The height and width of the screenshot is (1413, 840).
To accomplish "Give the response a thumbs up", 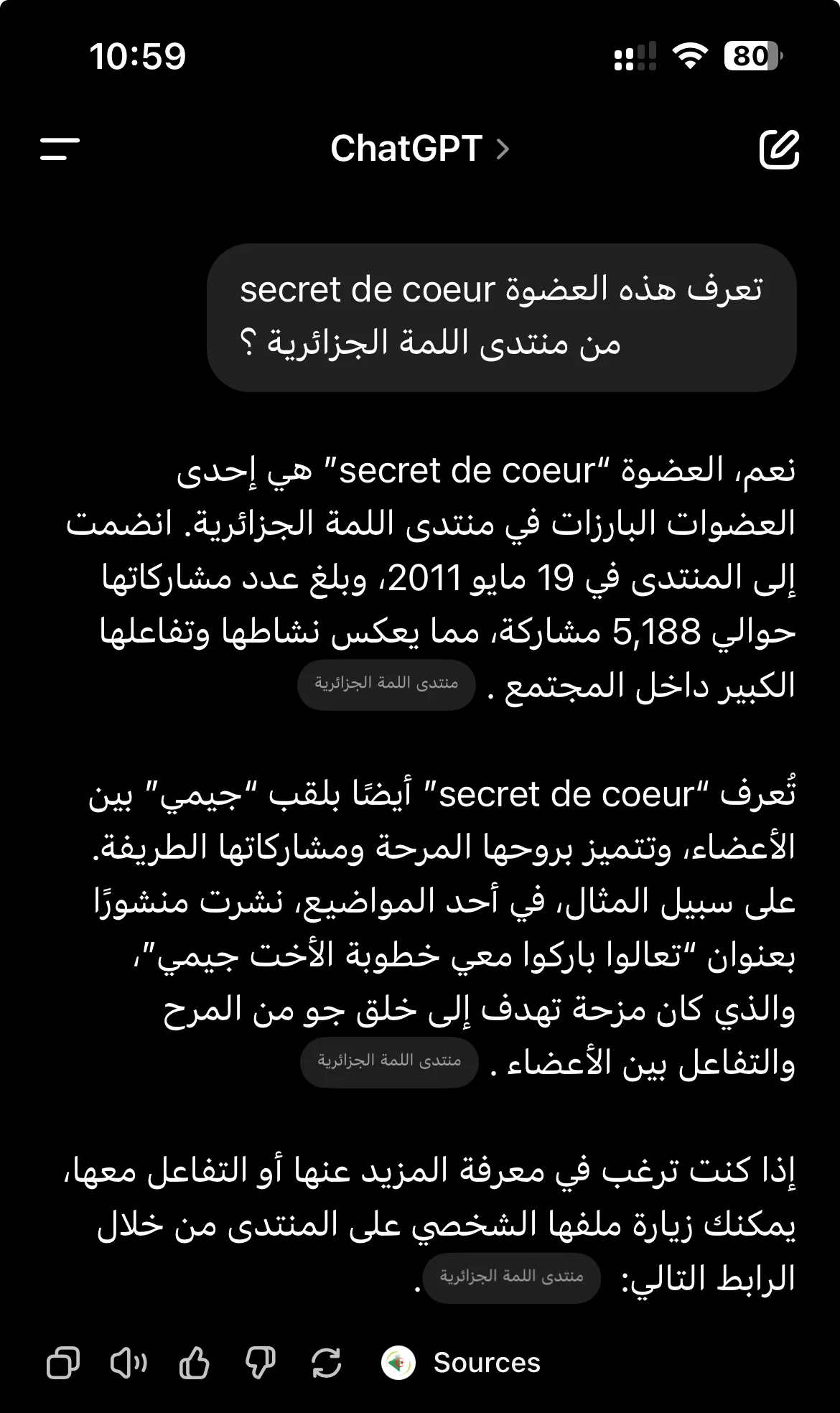I will tap(194, 1363).
